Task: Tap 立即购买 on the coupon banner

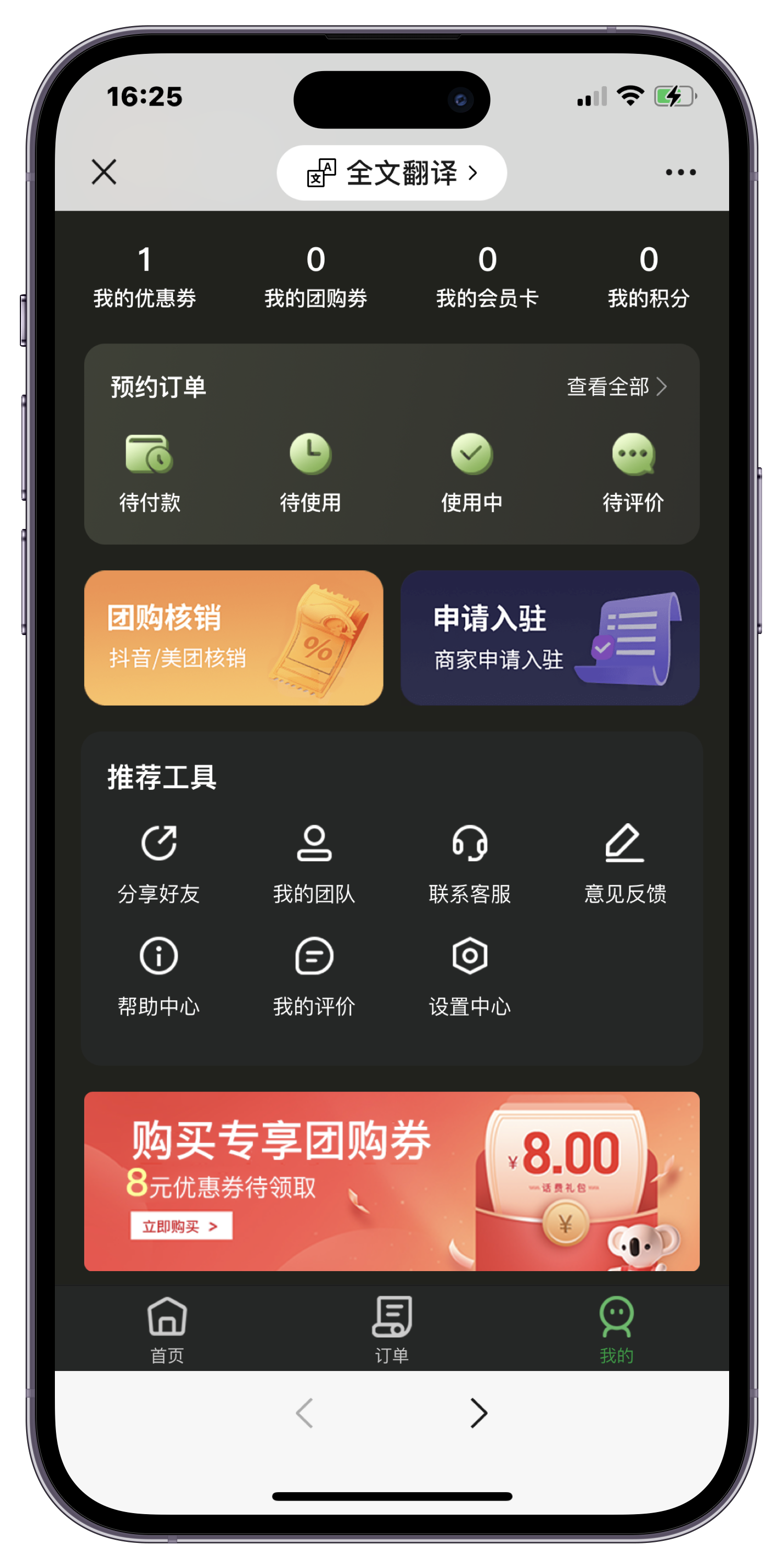Action: click(x=181, y=1226)
